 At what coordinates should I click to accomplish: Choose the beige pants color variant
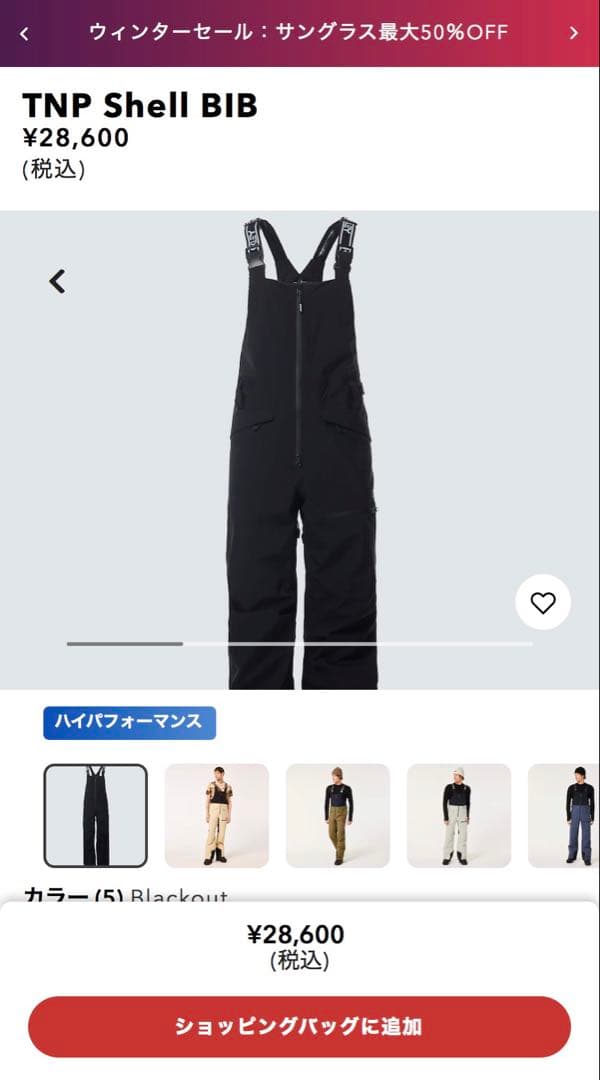217,815
